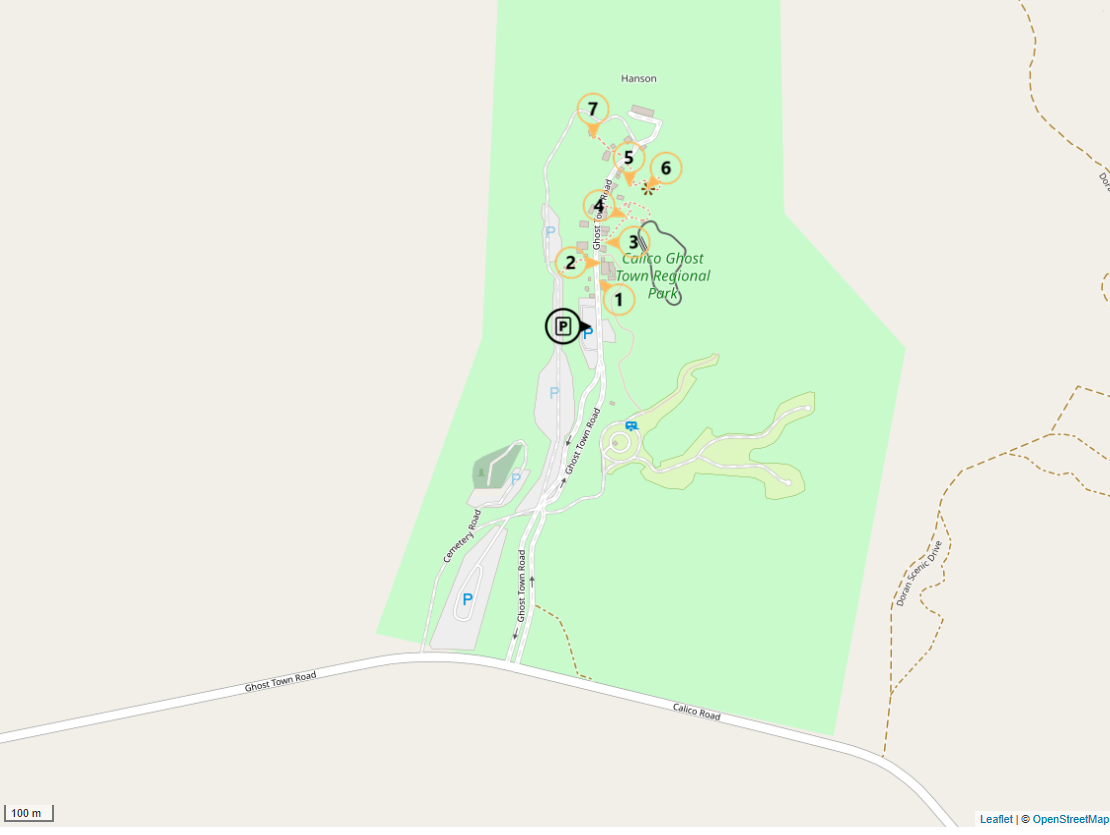The height and width of the screenshot is (835, 1110).
Task: Open the circled parking start marker
Action: coord(563,326)
